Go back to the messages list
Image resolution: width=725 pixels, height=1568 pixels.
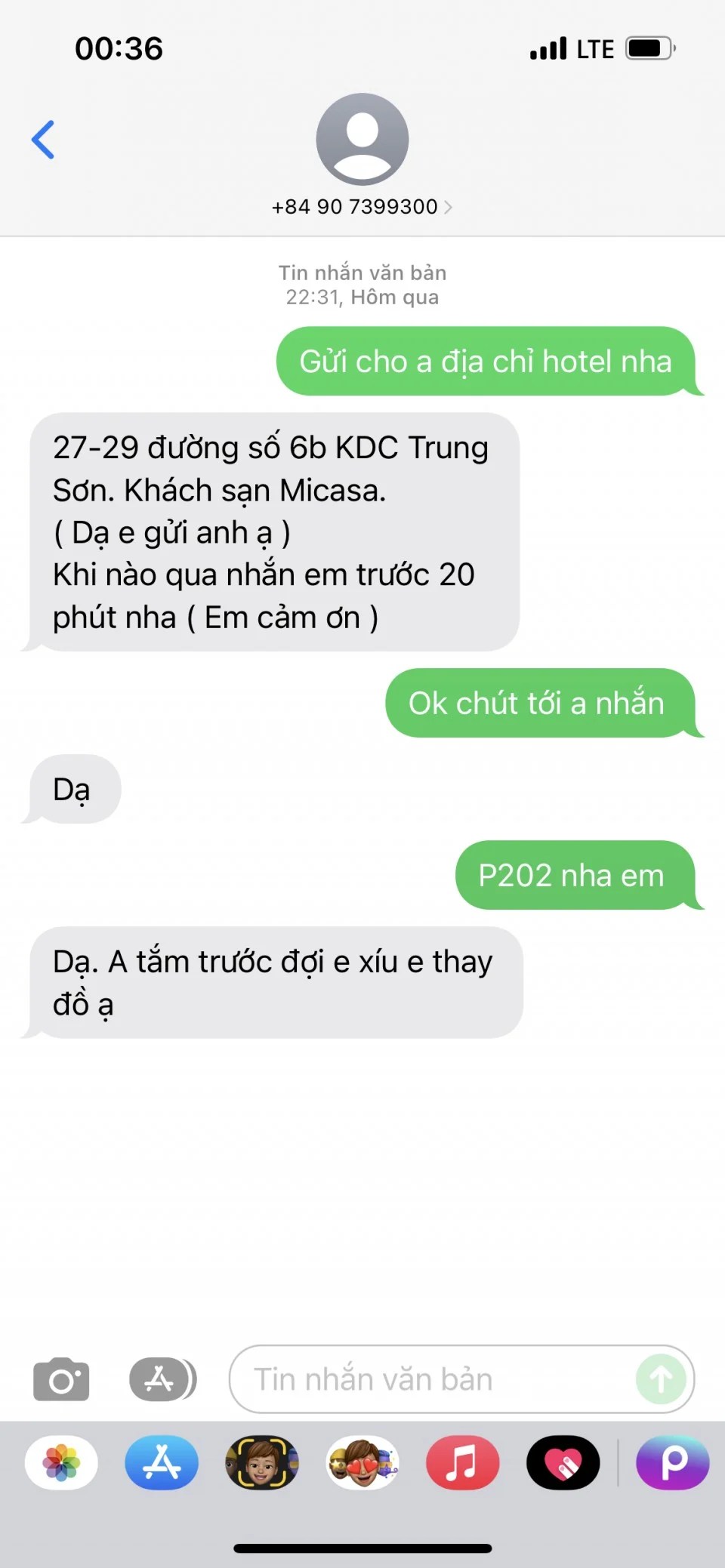(x=43, y=140)
